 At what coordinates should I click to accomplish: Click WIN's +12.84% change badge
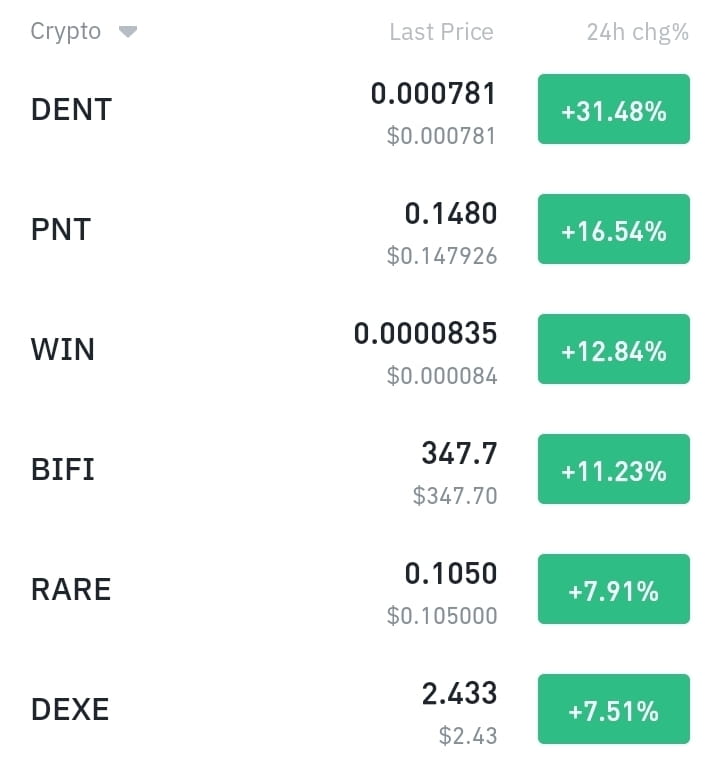click(613, 349)
